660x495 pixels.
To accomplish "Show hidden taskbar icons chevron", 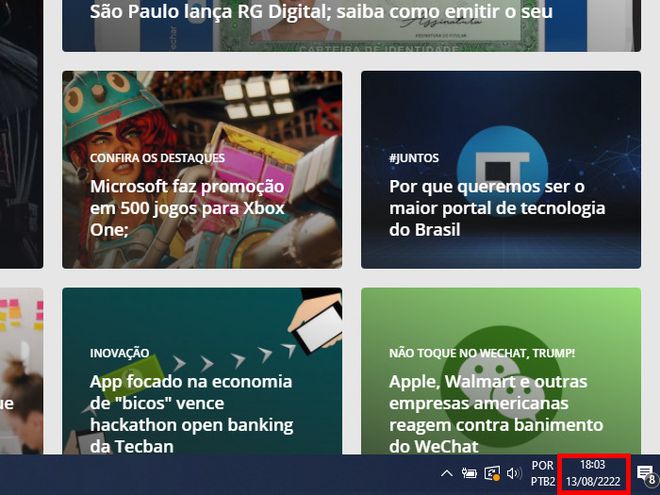I will point(447,474).
